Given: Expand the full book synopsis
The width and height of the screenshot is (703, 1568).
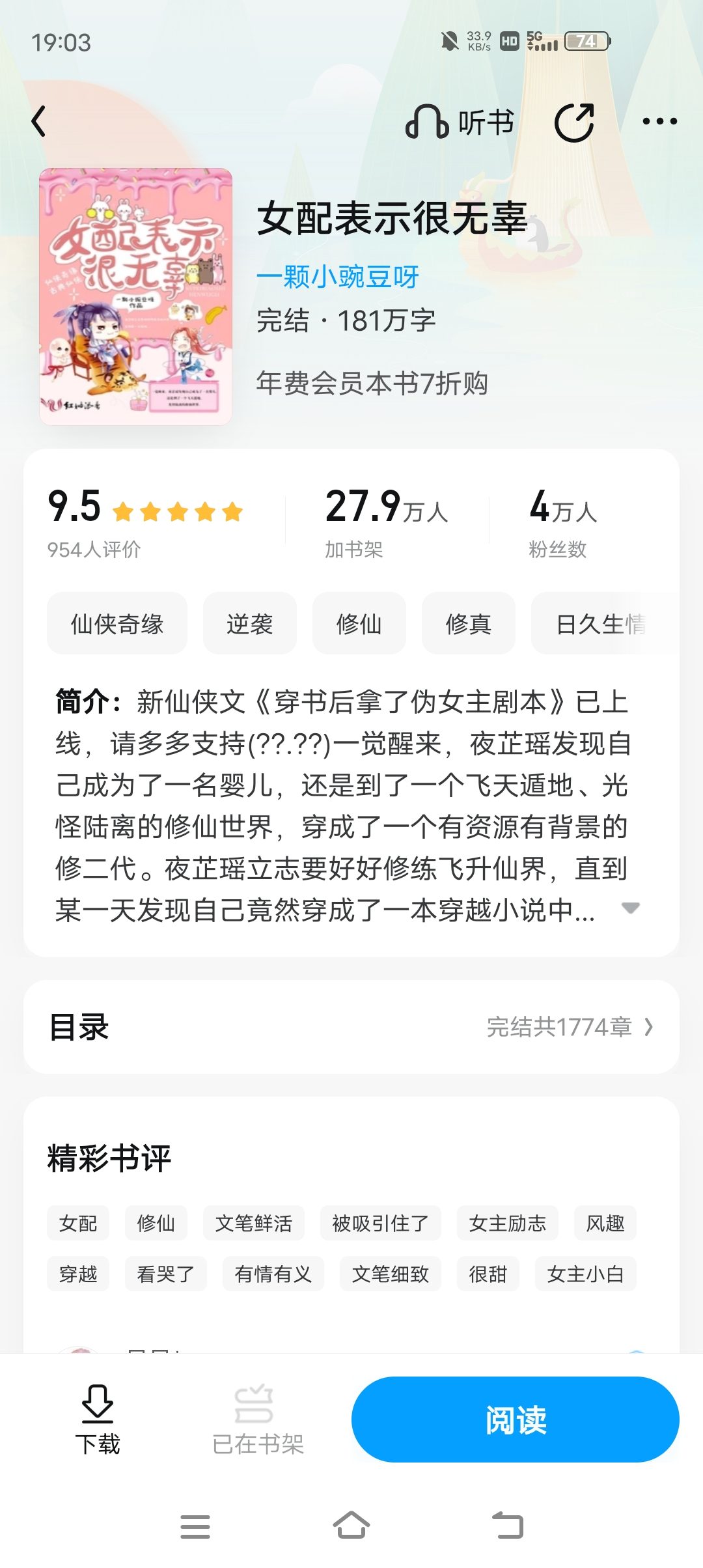Looking at the screenshot, I should tap(631, 908).
